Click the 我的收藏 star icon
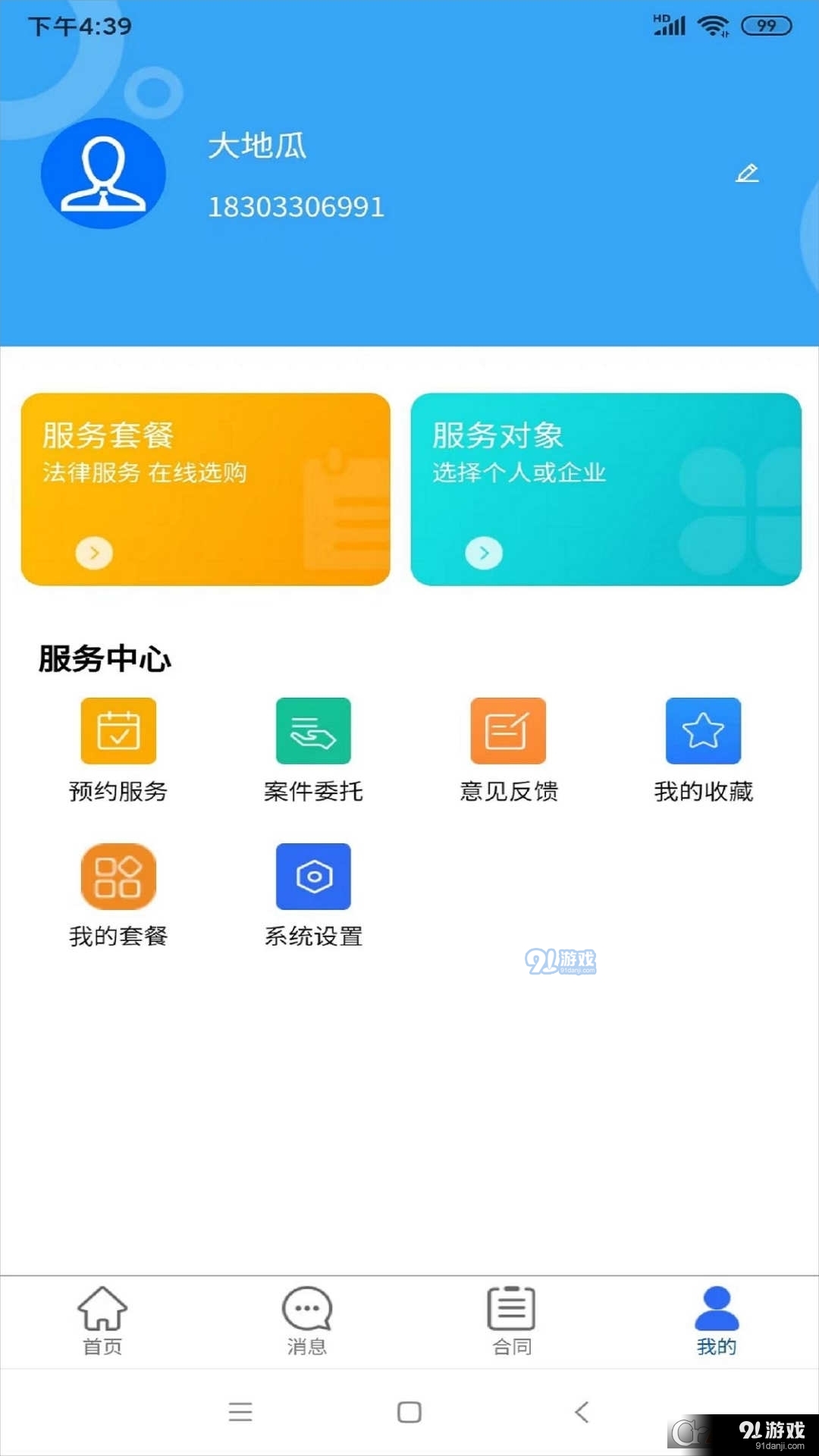Screen dimensions: 819x1456 [x=703, y=730]
